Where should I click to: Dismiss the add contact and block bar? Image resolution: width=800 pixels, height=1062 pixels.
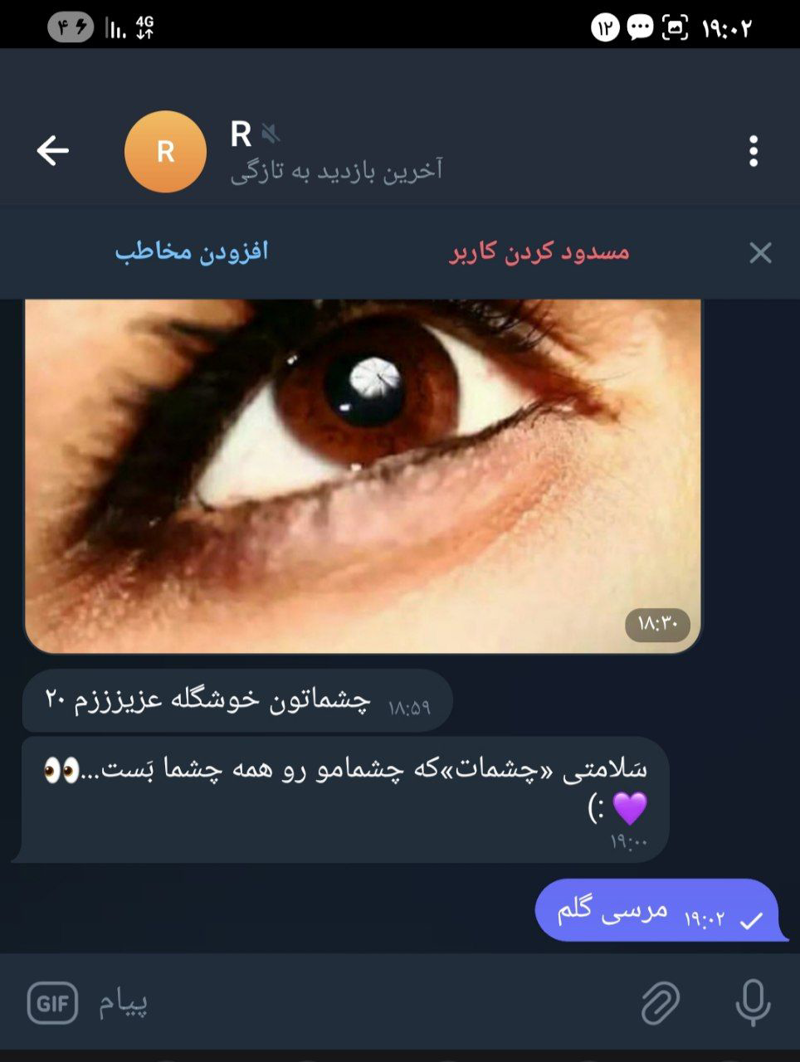pyautogui.click(x=760, y=253)
